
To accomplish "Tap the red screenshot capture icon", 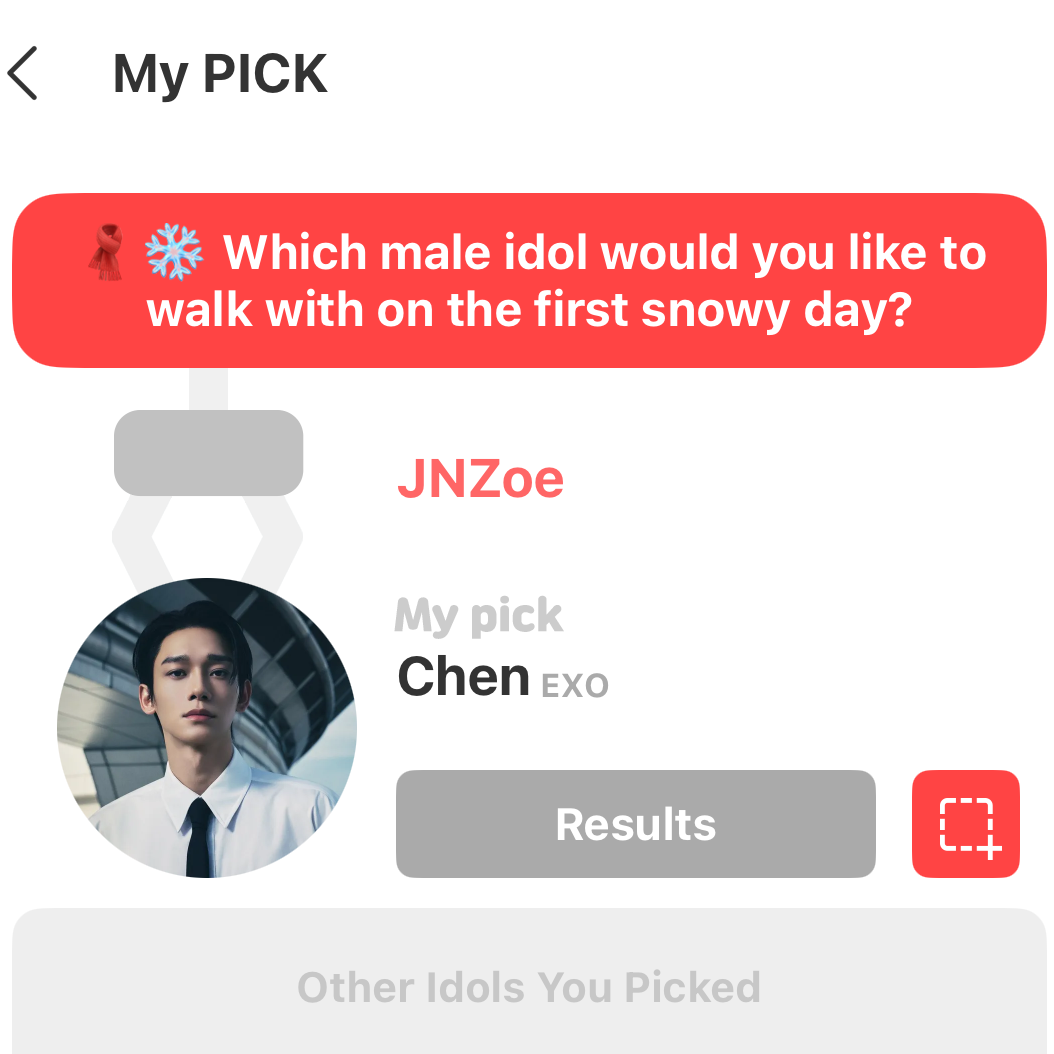I will click(966, 824).
